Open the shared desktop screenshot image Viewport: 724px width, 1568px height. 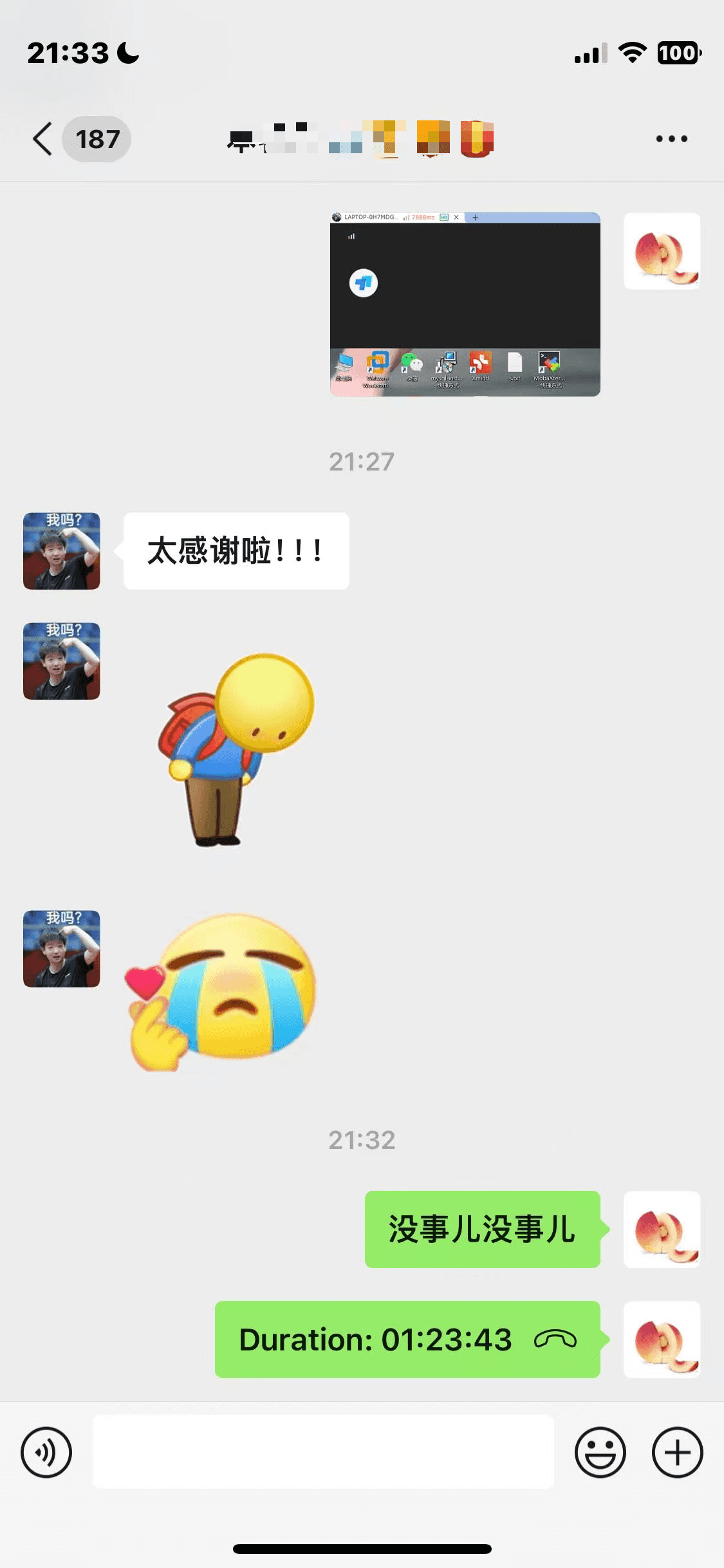[465, 304]
